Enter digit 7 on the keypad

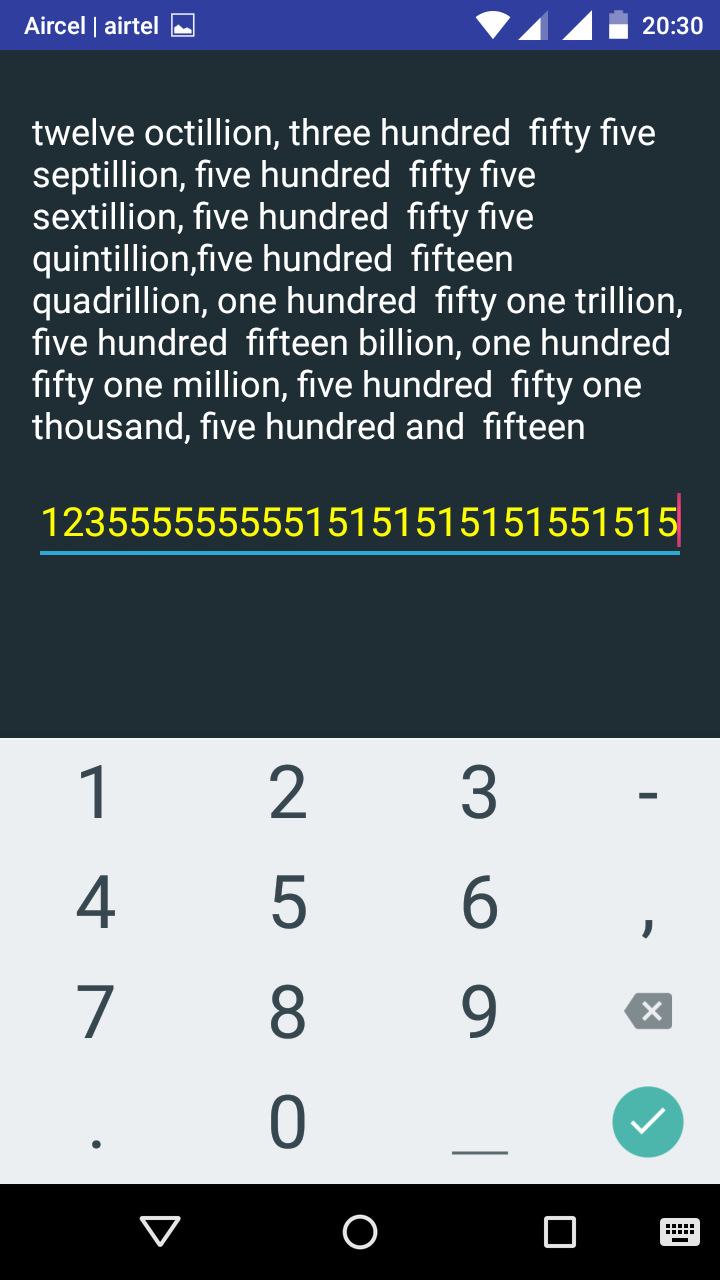tap(95, 1012)
